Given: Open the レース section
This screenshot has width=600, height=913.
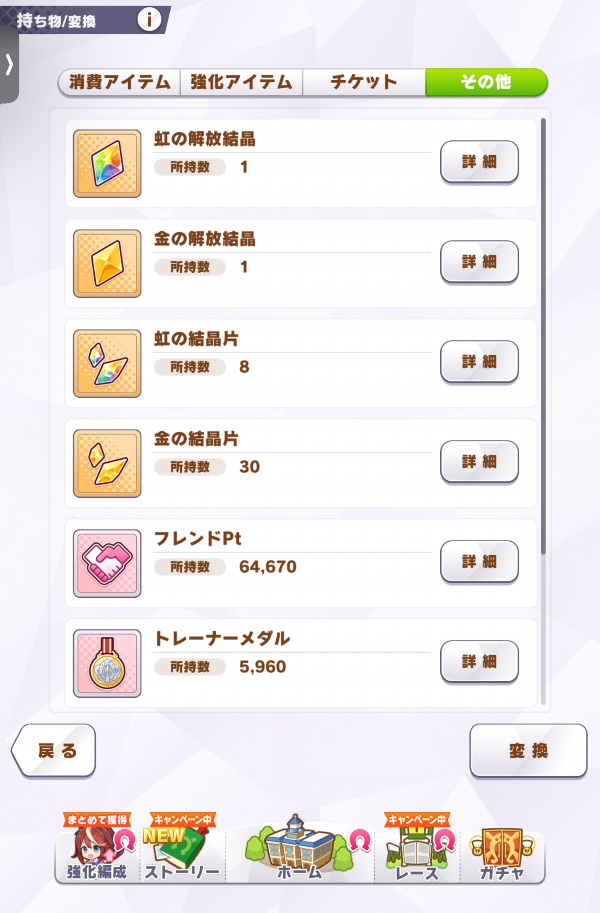Looking at the screenshot, I should 416,850.
